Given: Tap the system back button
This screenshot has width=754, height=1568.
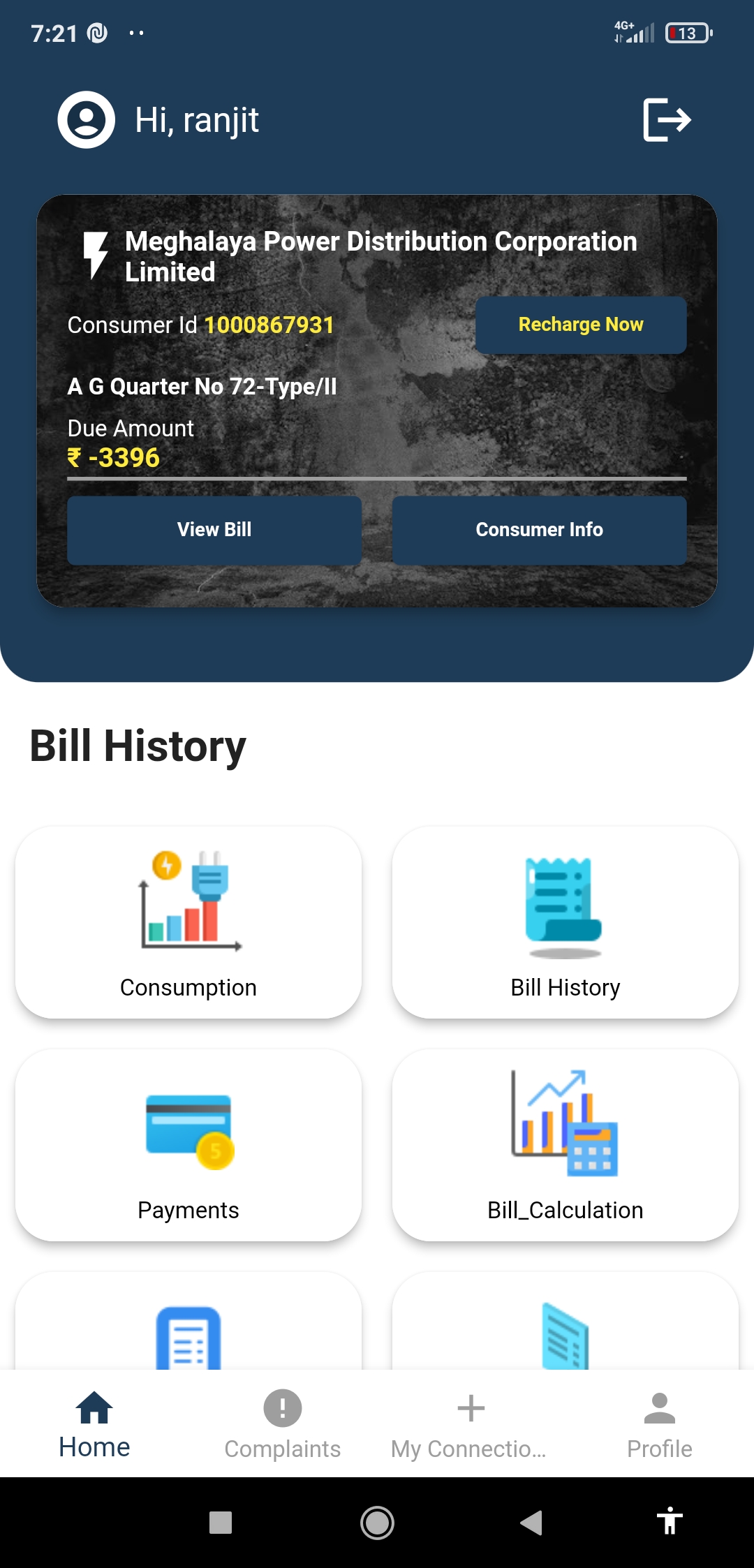Looking at the screenshot, I should (x=531, y=1523).
